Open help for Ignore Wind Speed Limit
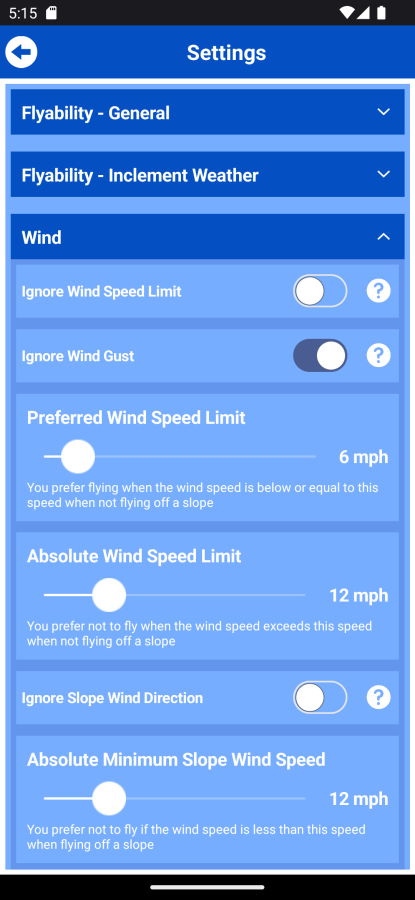Screen dimensions: 415x900 point(378,291)
